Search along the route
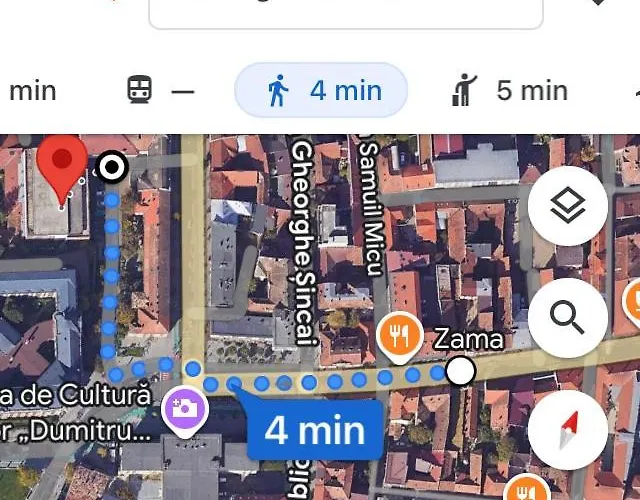This screenshot has width=640, height=500. [x=567, y=318]
